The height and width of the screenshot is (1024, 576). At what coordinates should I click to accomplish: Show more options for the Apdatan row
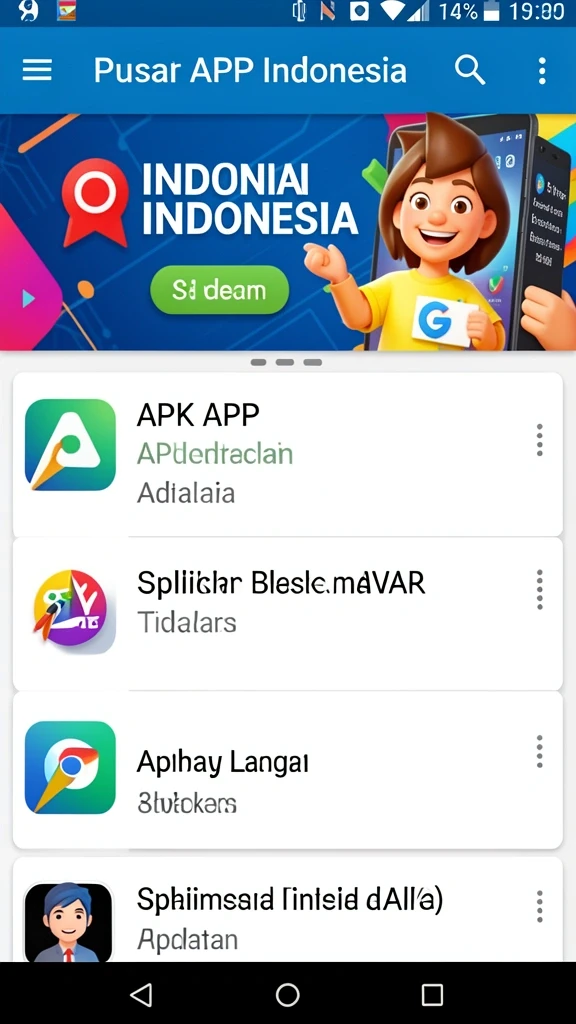pyautogui.click(x=539, y=906)
